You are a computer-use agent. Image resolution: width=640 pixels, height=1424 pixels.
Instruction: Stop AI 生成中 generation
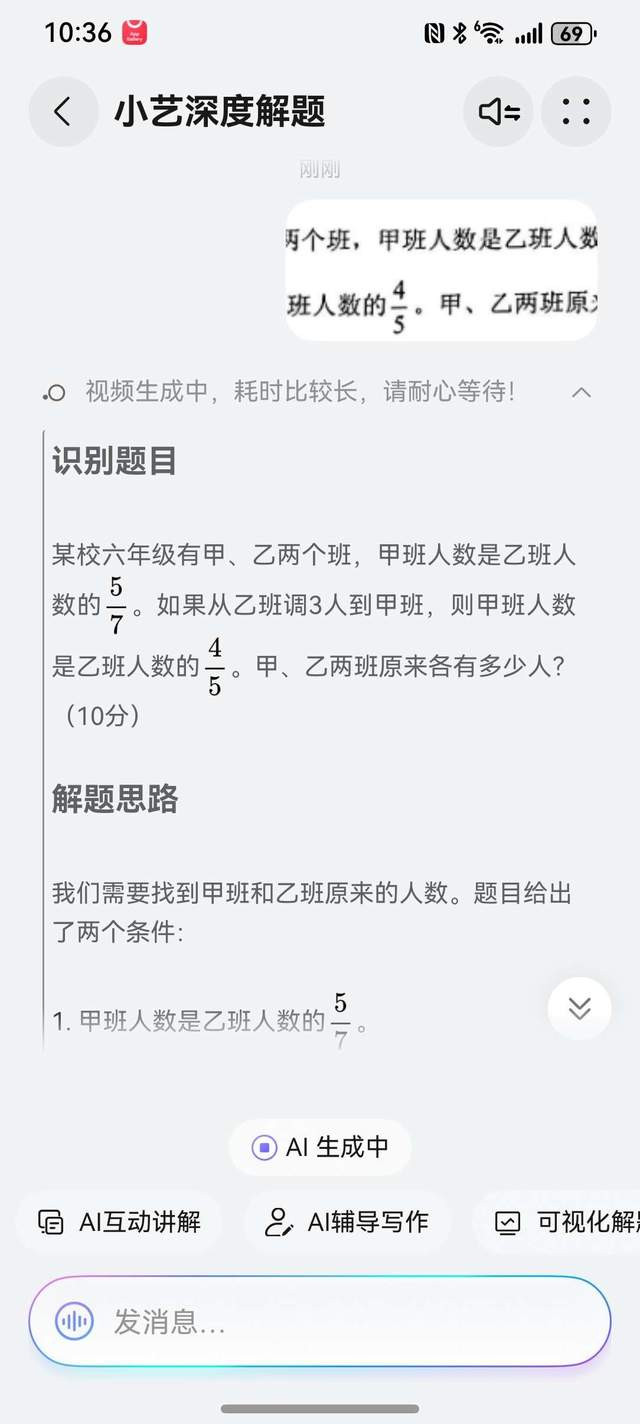320,1147
